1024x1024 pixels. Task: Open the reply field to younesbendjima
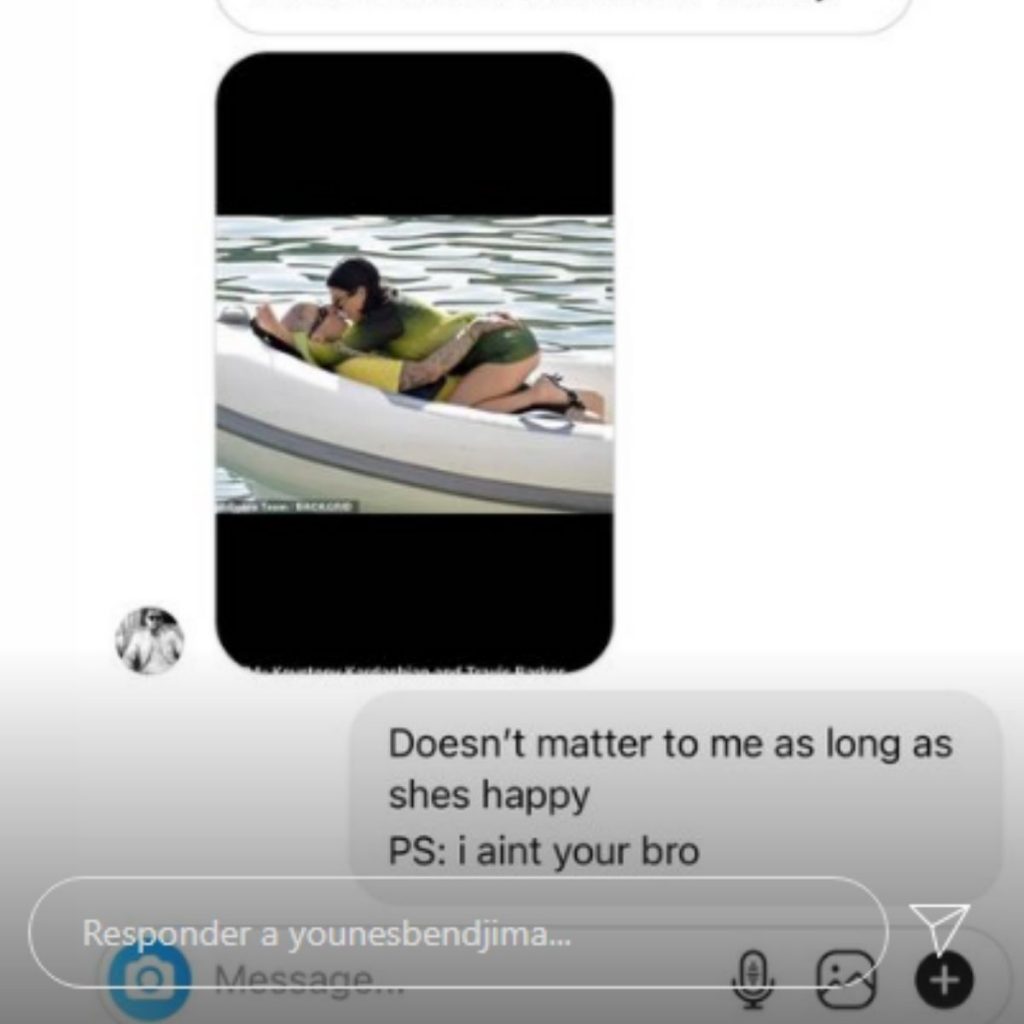457,933
